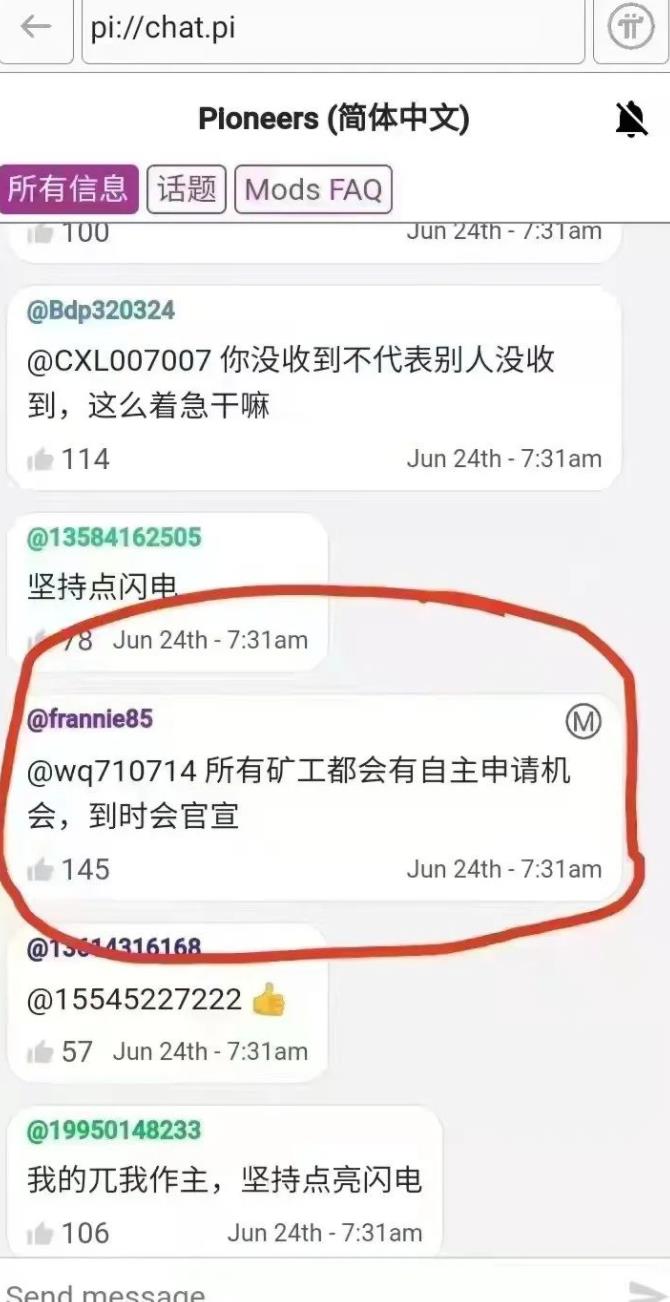Edit the pi://chat.pi address bar
The width and height of the screenshot is (670, 1302).
332,28
